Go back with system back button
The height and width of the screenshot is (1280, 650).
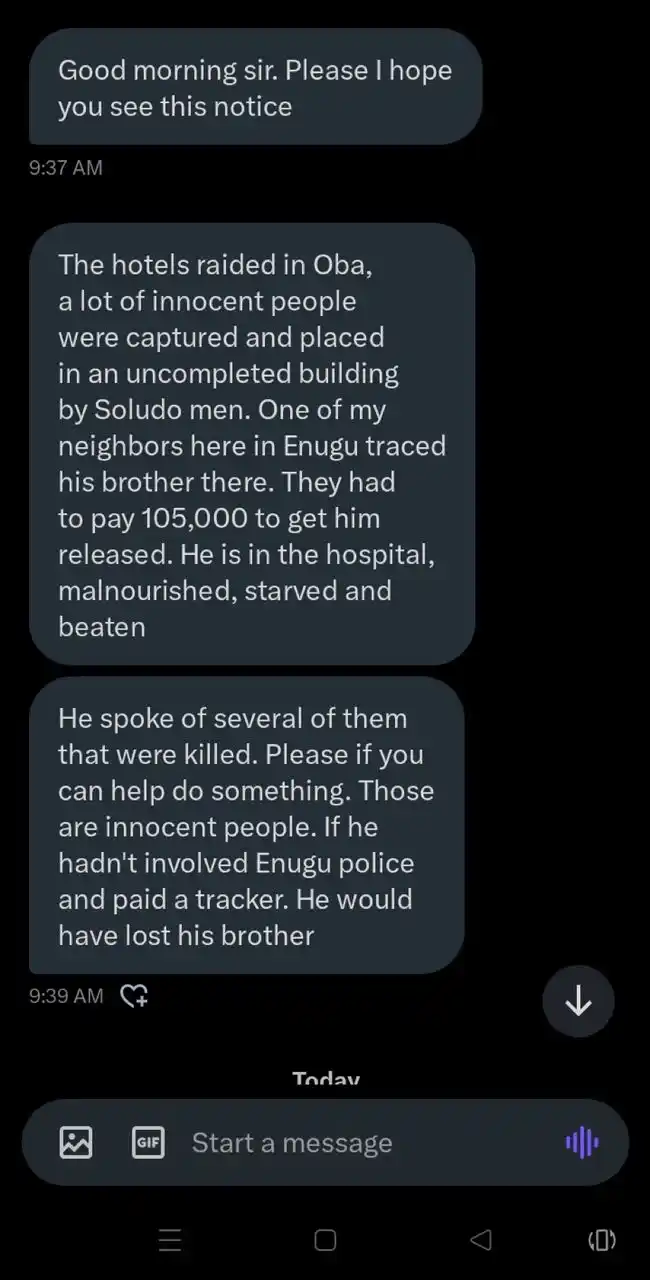point(481,1240)
